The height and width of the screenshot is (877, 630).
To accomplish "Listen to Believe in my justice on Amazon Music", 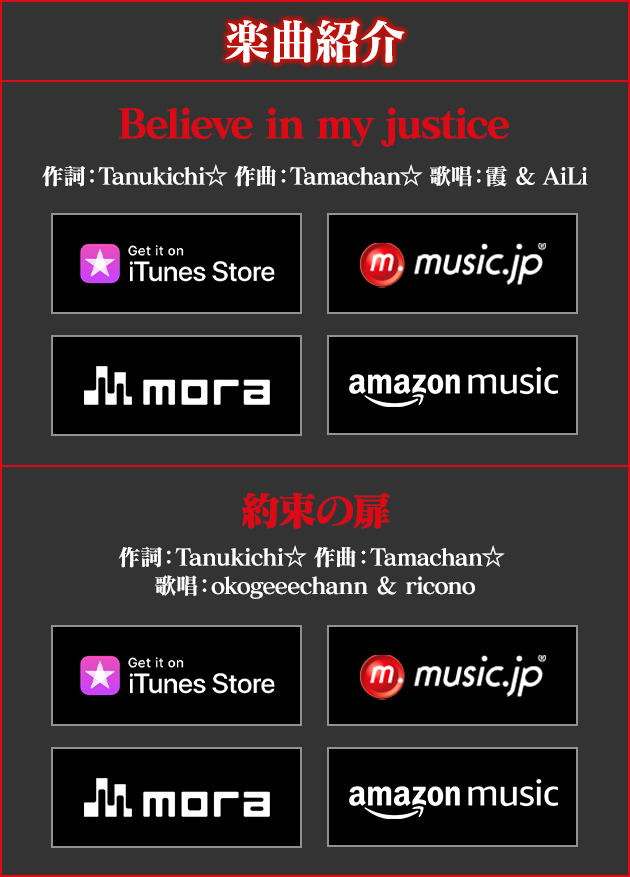I will [x=452, y=386].
